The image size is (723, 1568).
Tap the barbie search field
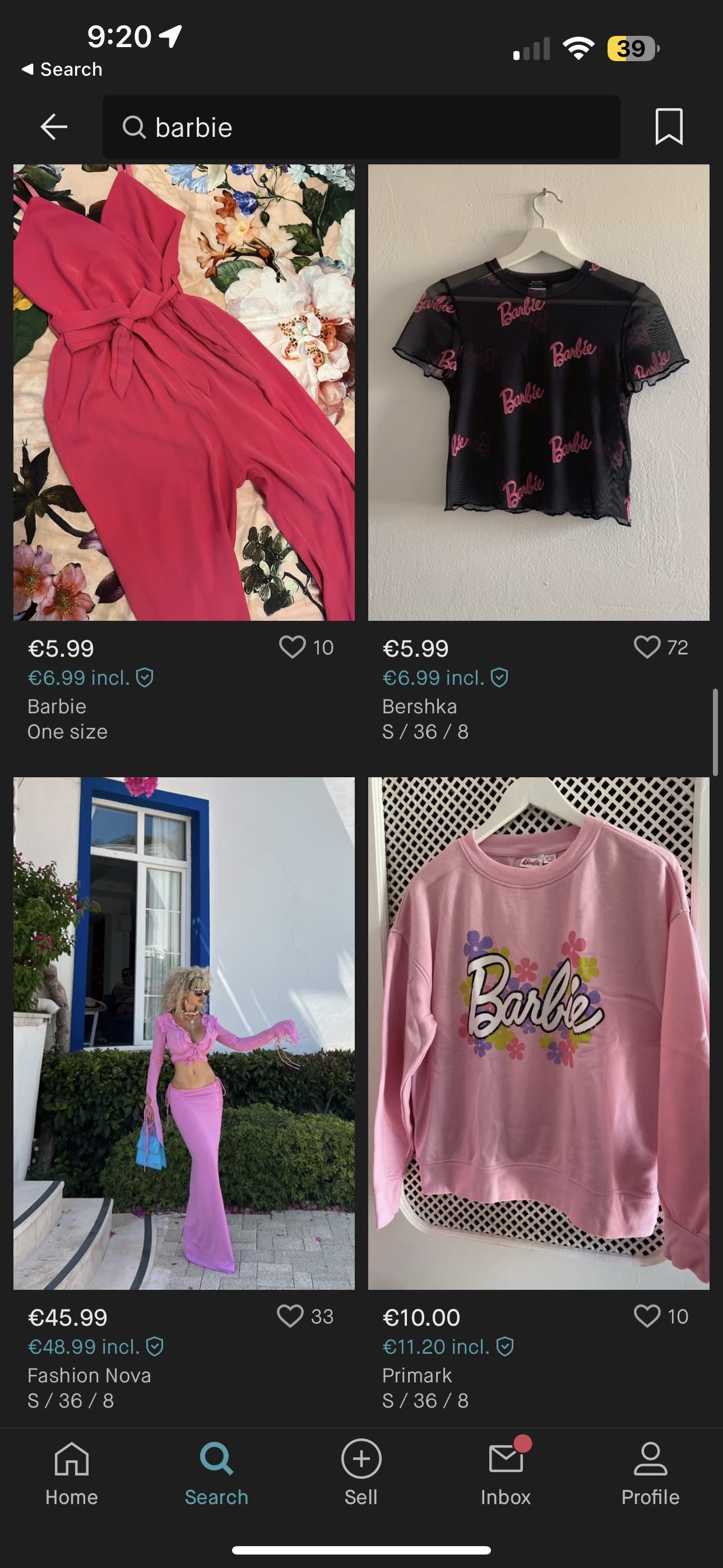(361, 127)
